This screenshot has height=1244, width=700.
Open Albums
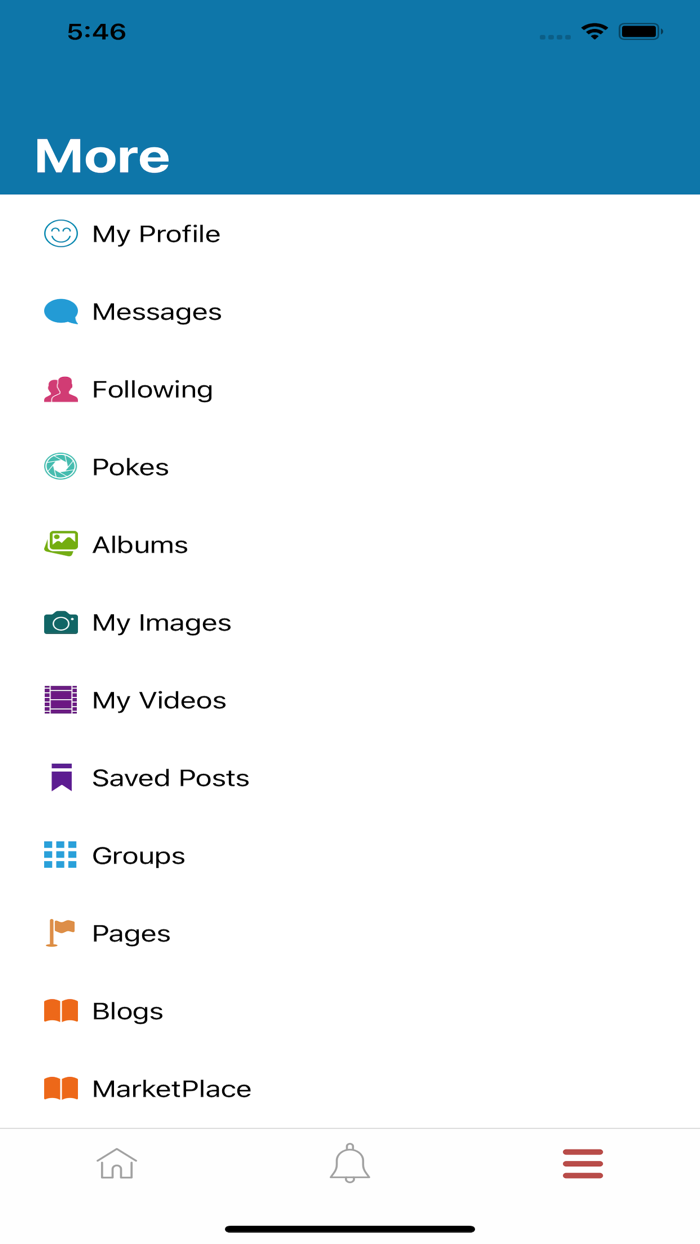coord(140,545)
